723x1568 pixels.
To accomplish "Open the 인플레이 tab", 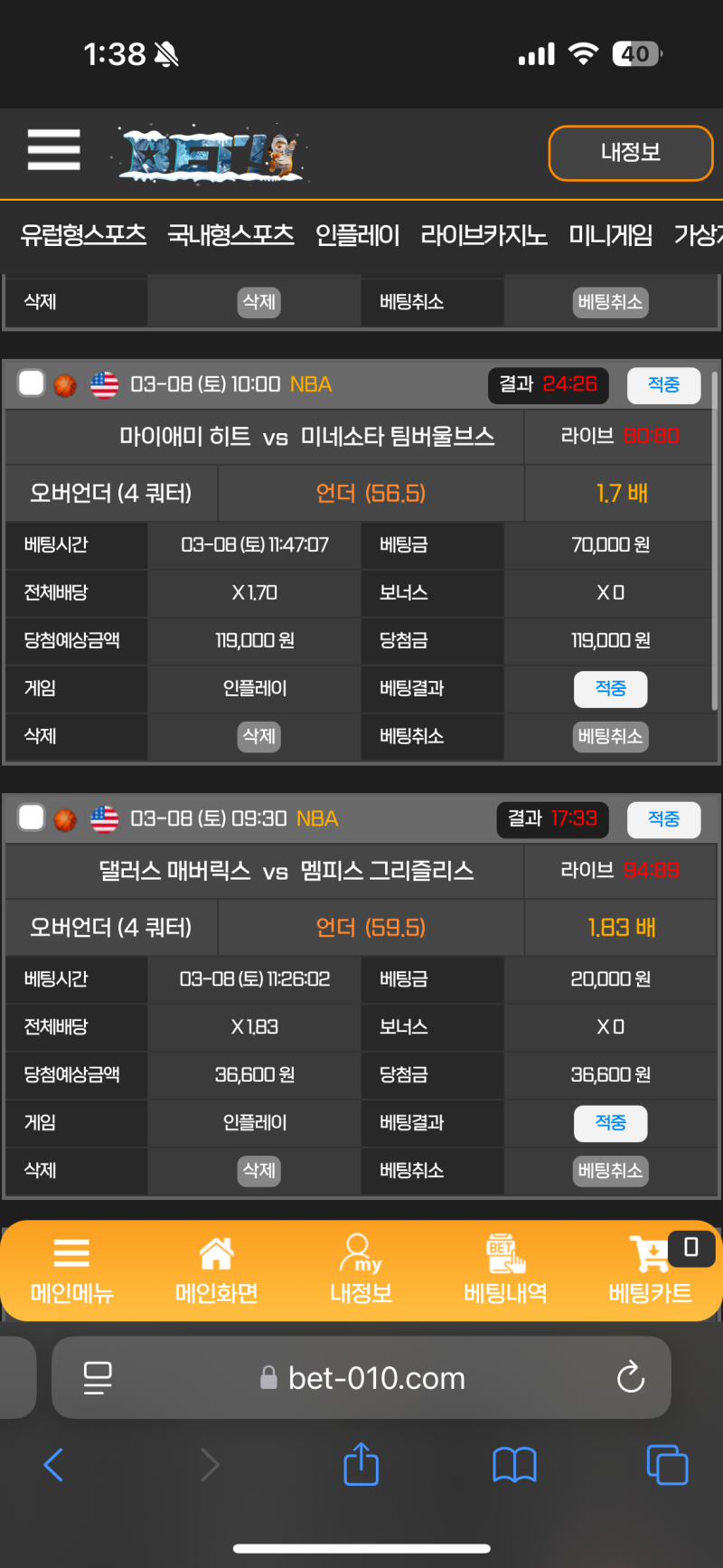I will 357,235.
